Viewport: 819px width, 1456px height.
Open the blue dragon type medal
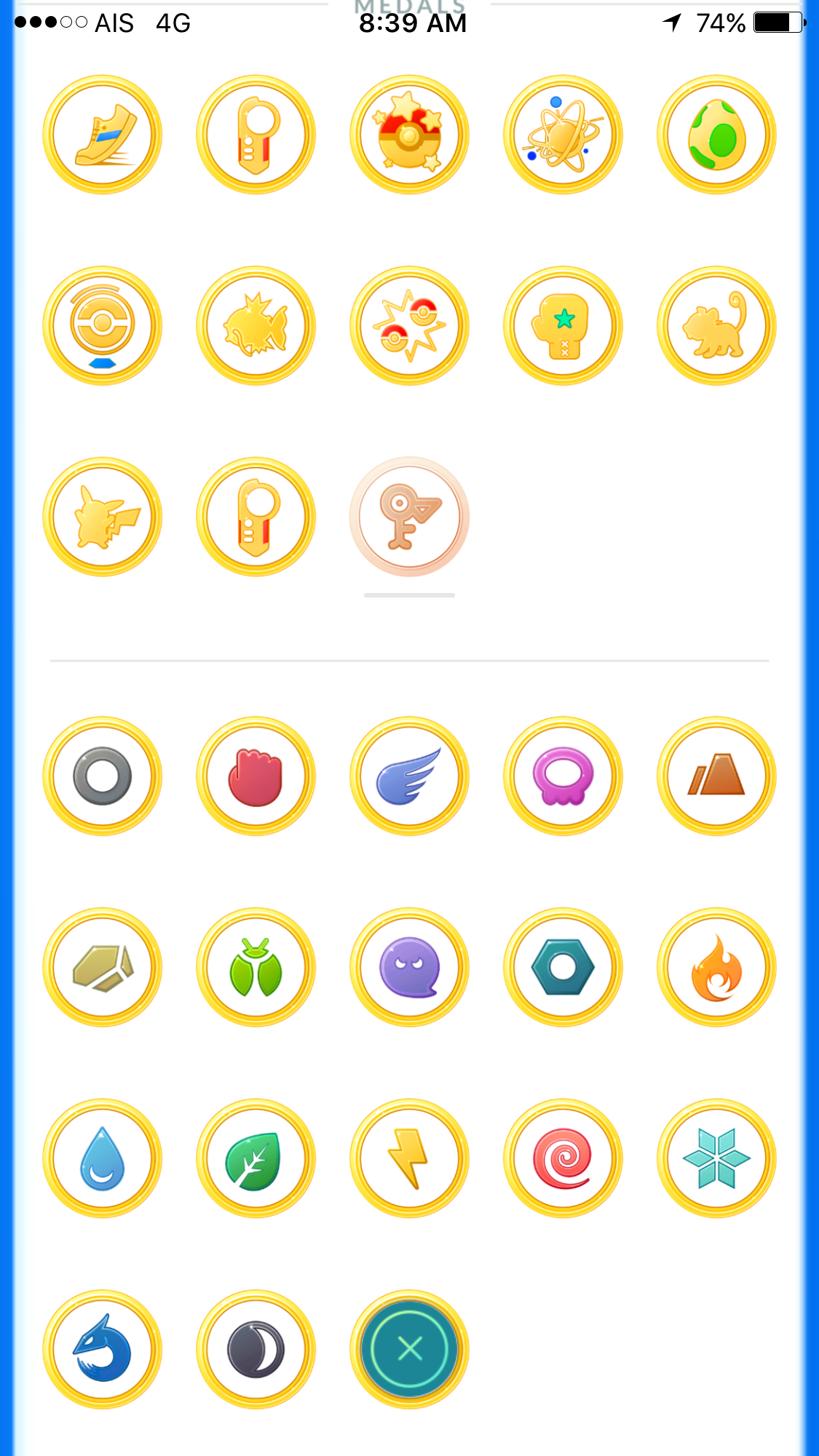coord(103,1350)
